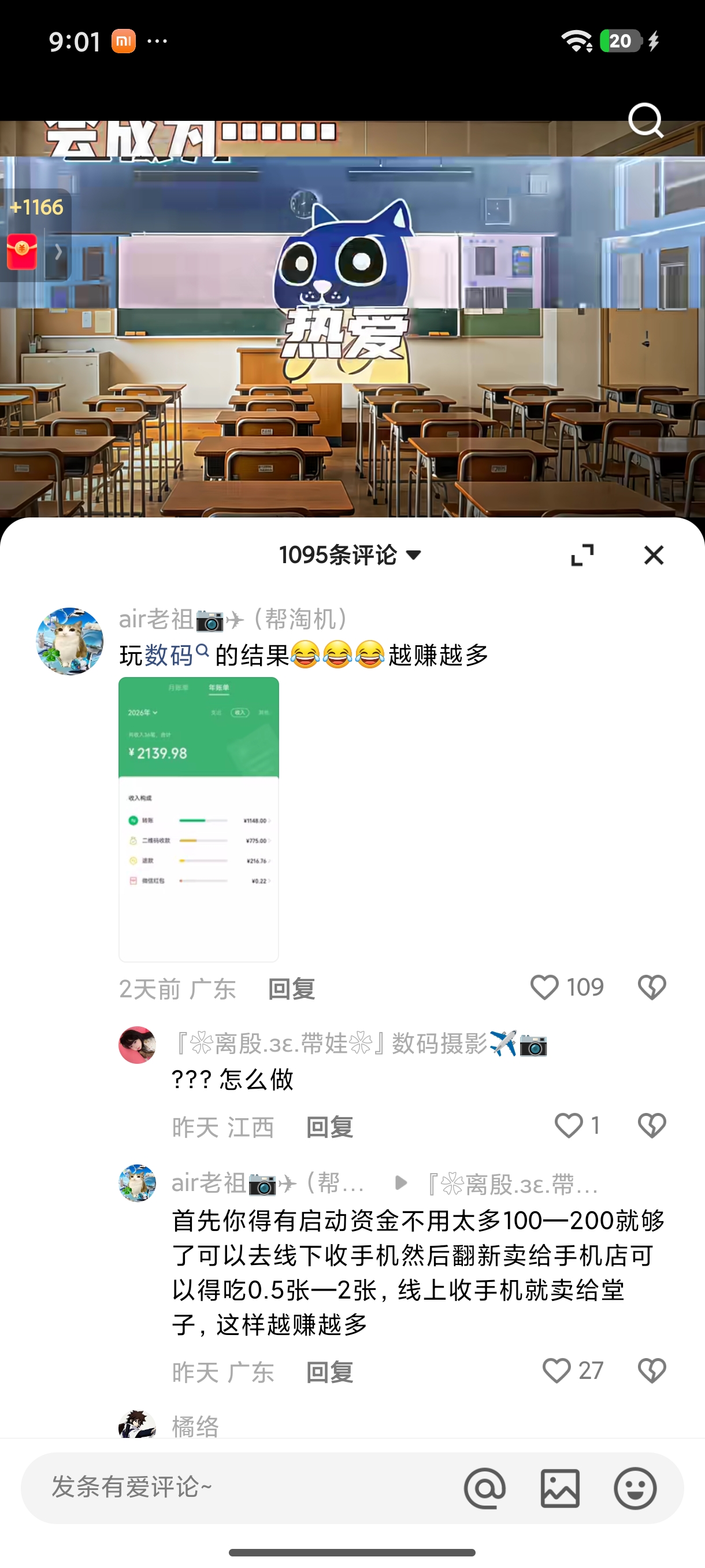Close the comments panel
Viewport: 705px width, 1568px height.
pos(654,555)
